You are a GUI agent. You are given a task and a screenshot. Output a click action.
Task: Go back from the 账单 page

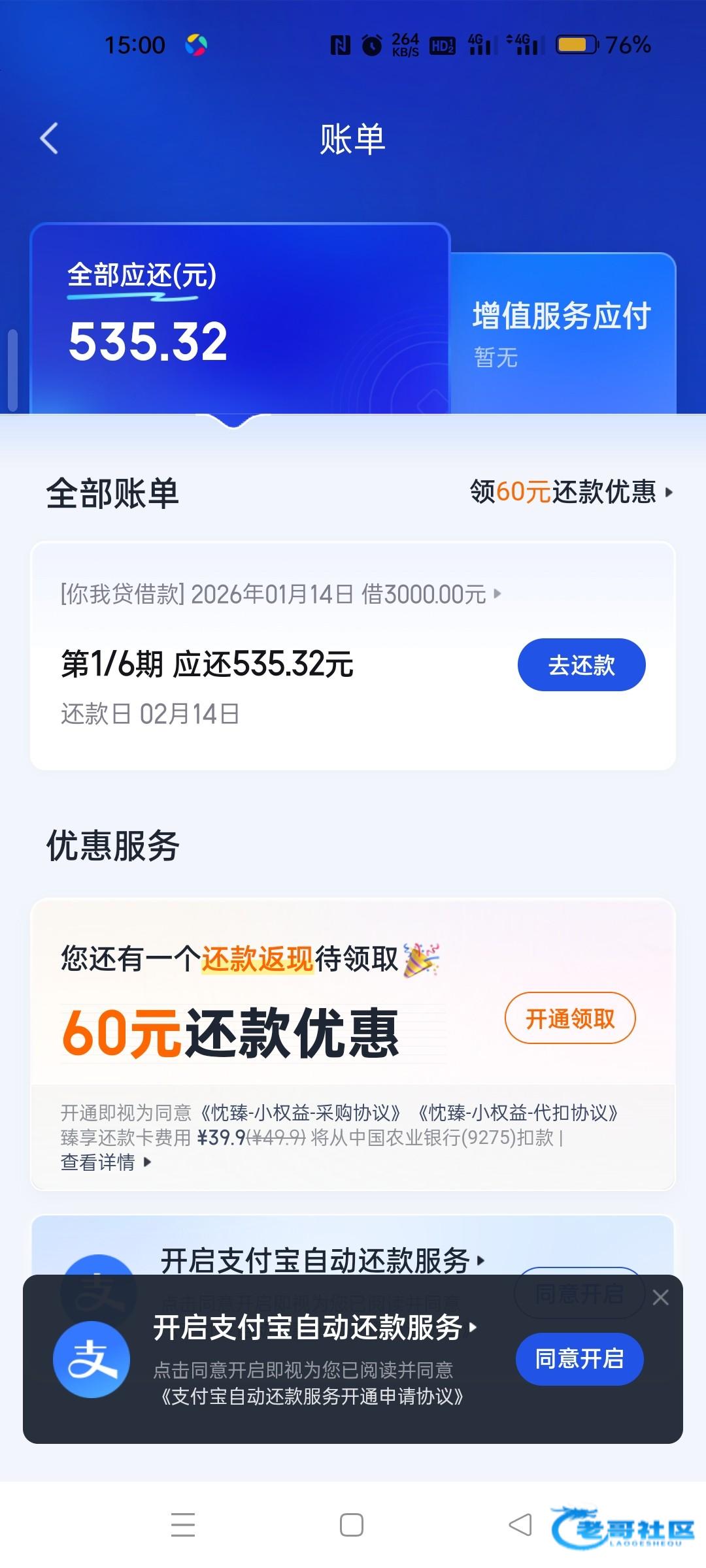pyautogui.click(x=49, y=139)
